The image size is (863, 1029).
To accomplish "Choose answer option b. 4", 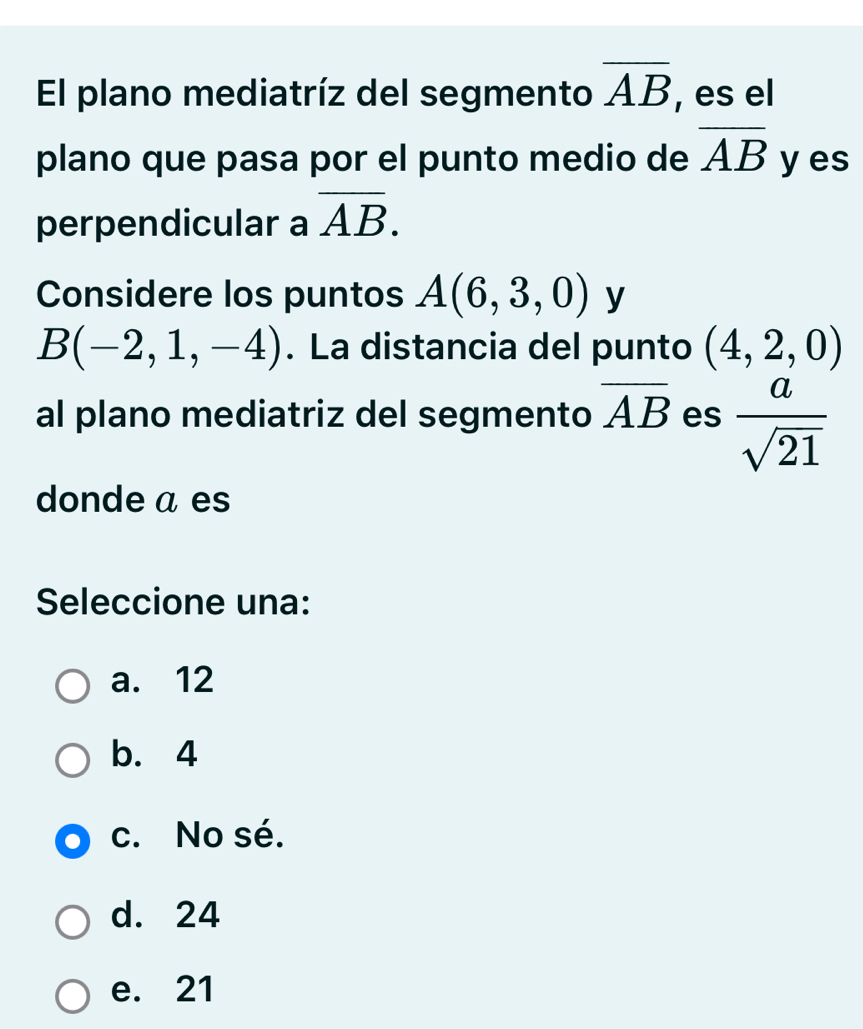I will coord(73,760).
